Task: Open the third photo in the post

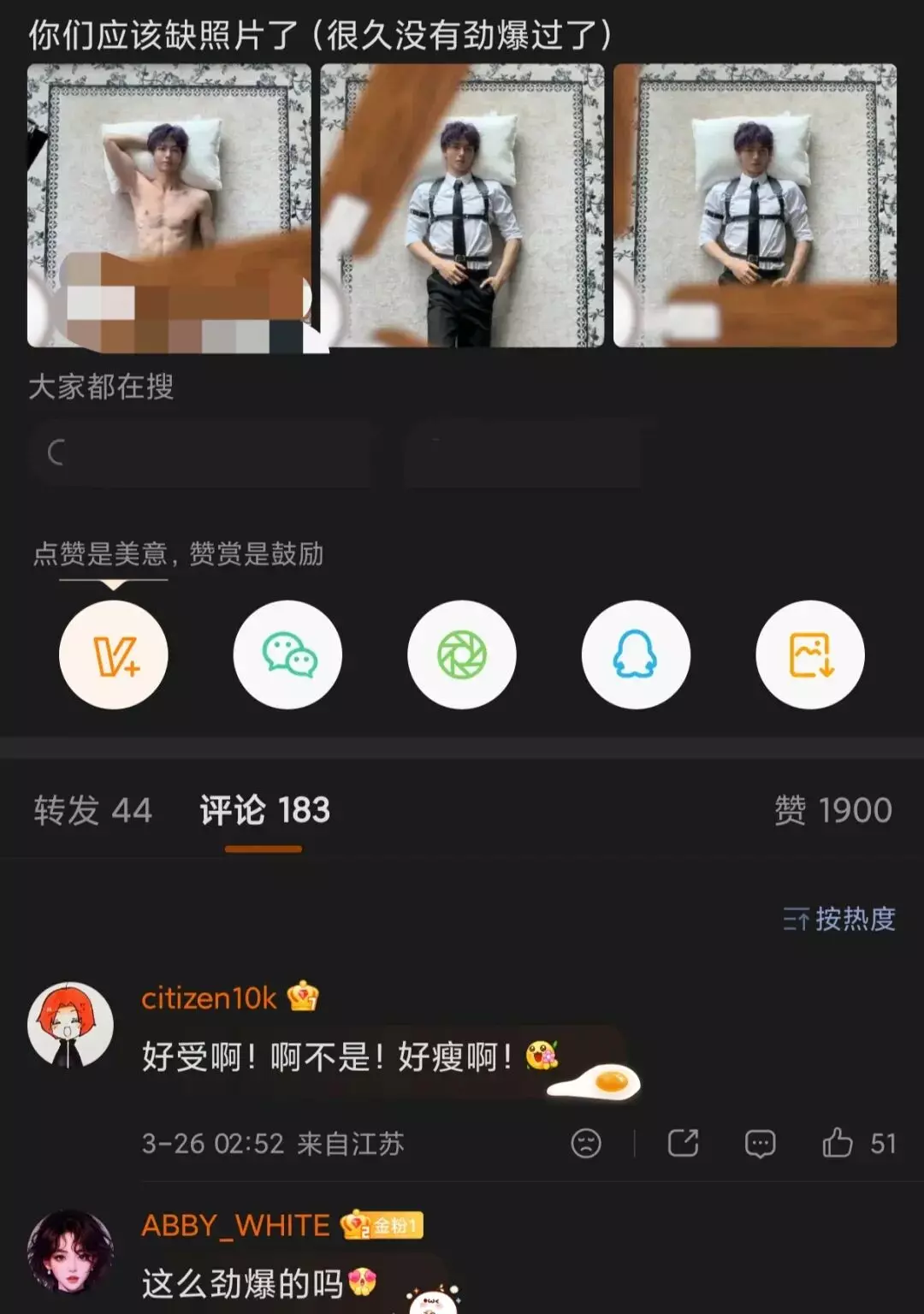Action: coord(755,205)
